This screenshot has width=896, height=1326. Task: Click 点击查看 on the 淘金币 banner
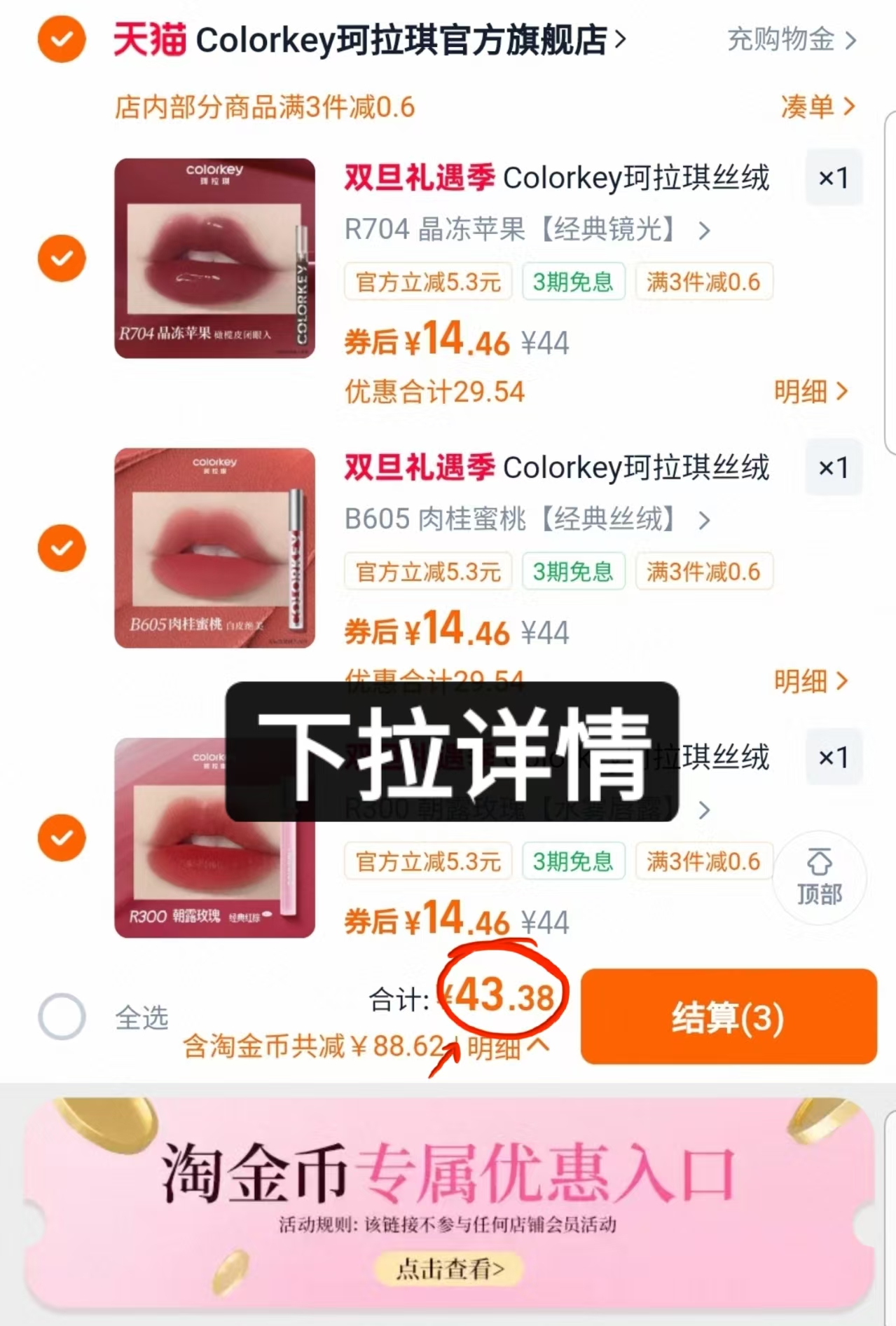[x=448, y=1283]
